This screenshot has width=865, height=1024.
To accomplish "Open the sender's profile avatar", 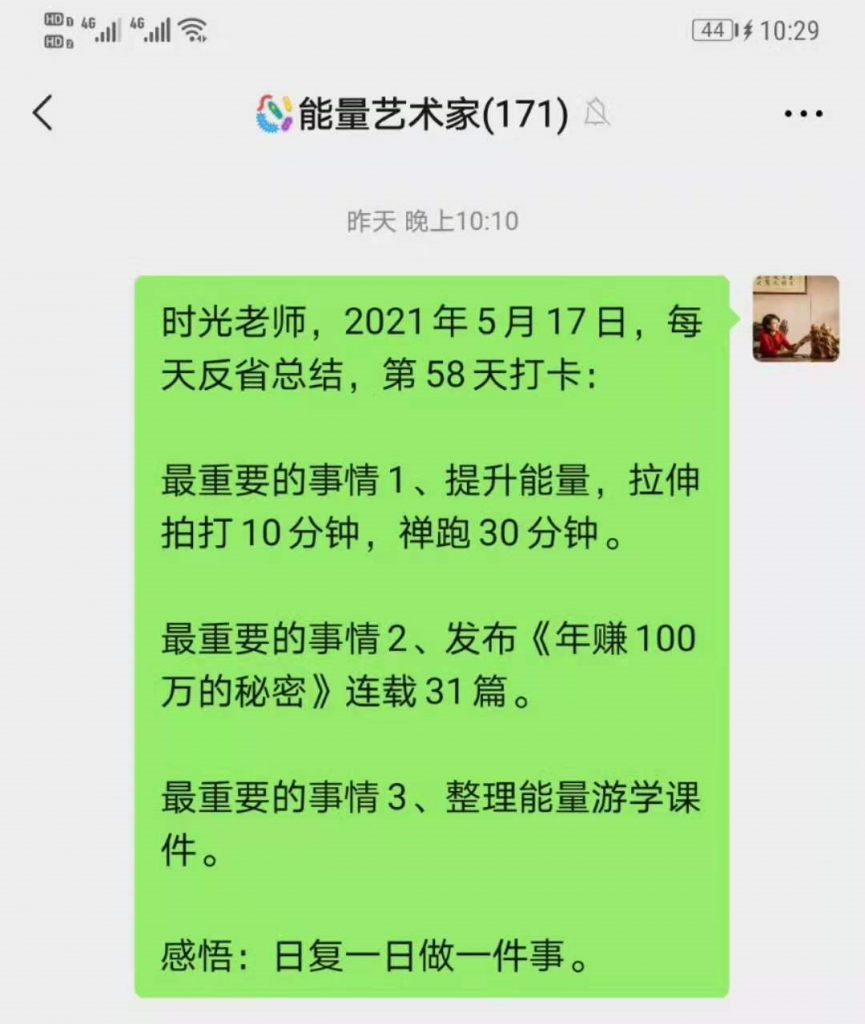I will coord(795,319).
